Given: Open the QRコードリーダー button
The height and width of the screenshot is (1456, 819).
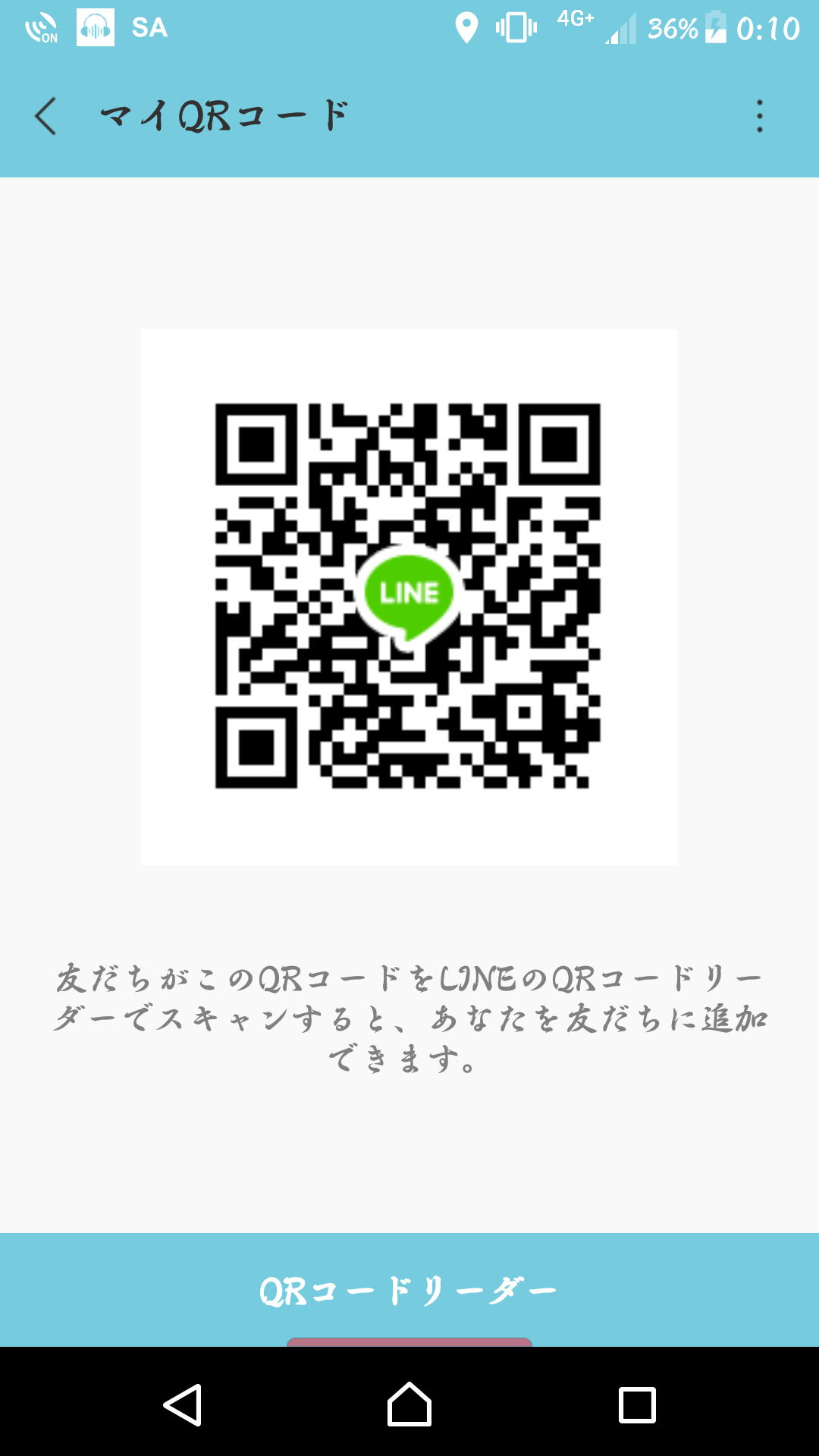Looking at the screenshot, I should [x=409, y=1290].
